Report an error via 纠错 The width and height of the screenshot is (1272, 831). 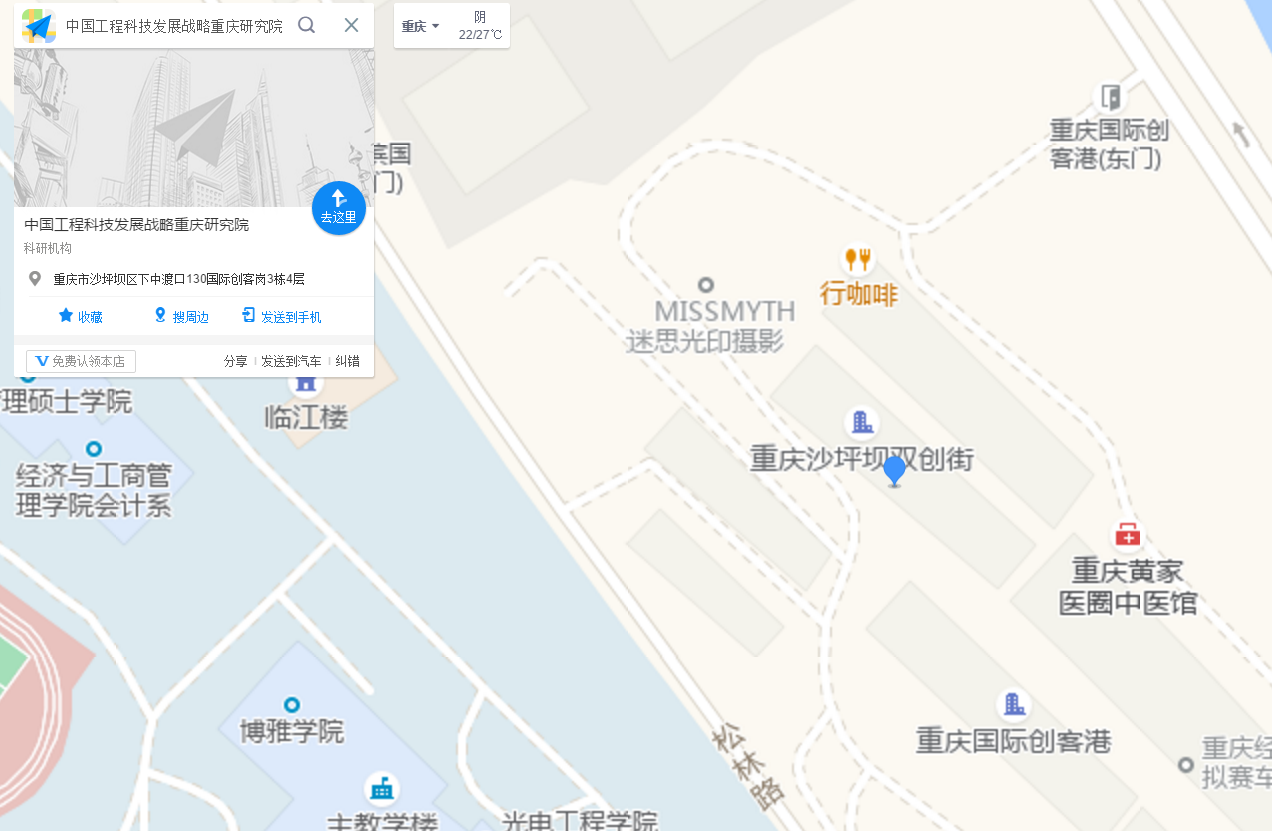[347, 361]
